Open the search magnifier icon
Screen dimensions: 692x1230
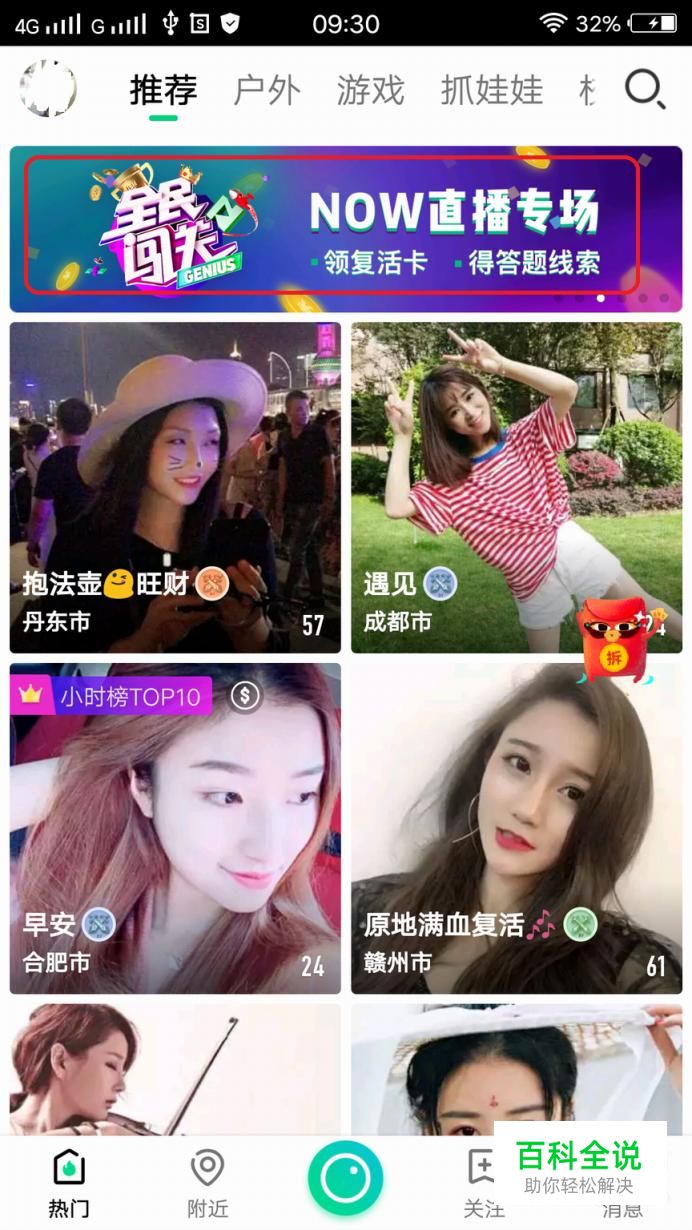coord(645,91)
